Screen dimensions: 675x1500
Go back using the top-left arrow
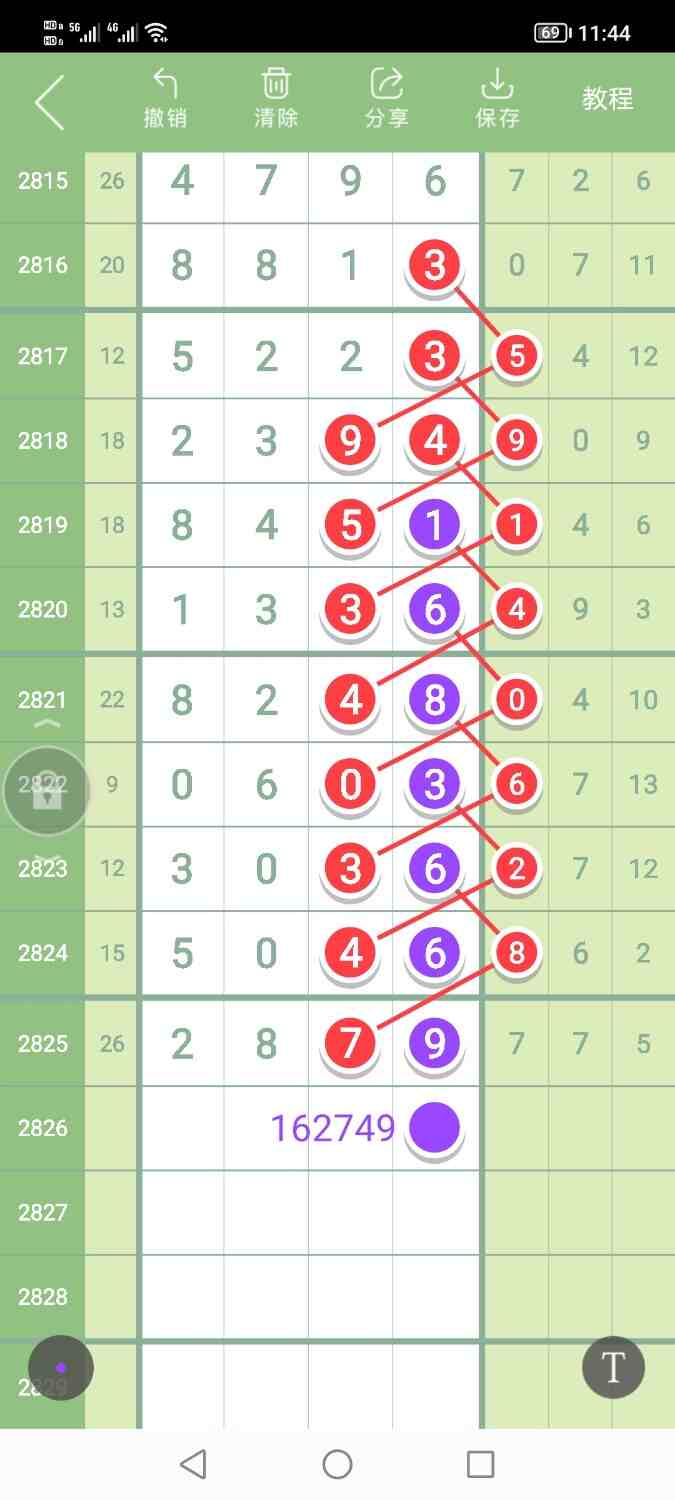point(48,101)
